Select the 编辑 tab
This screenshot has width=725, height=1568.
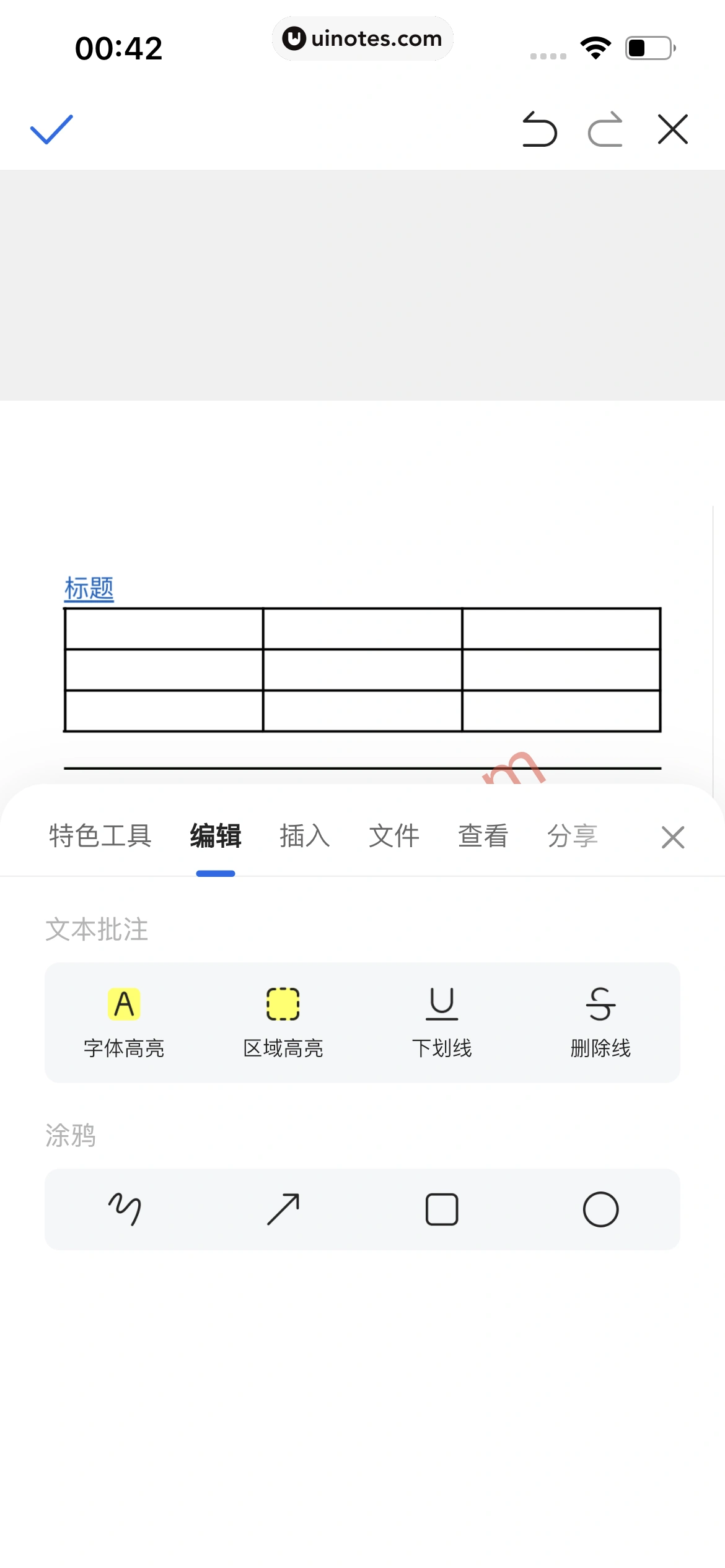(x=216, y=836)
